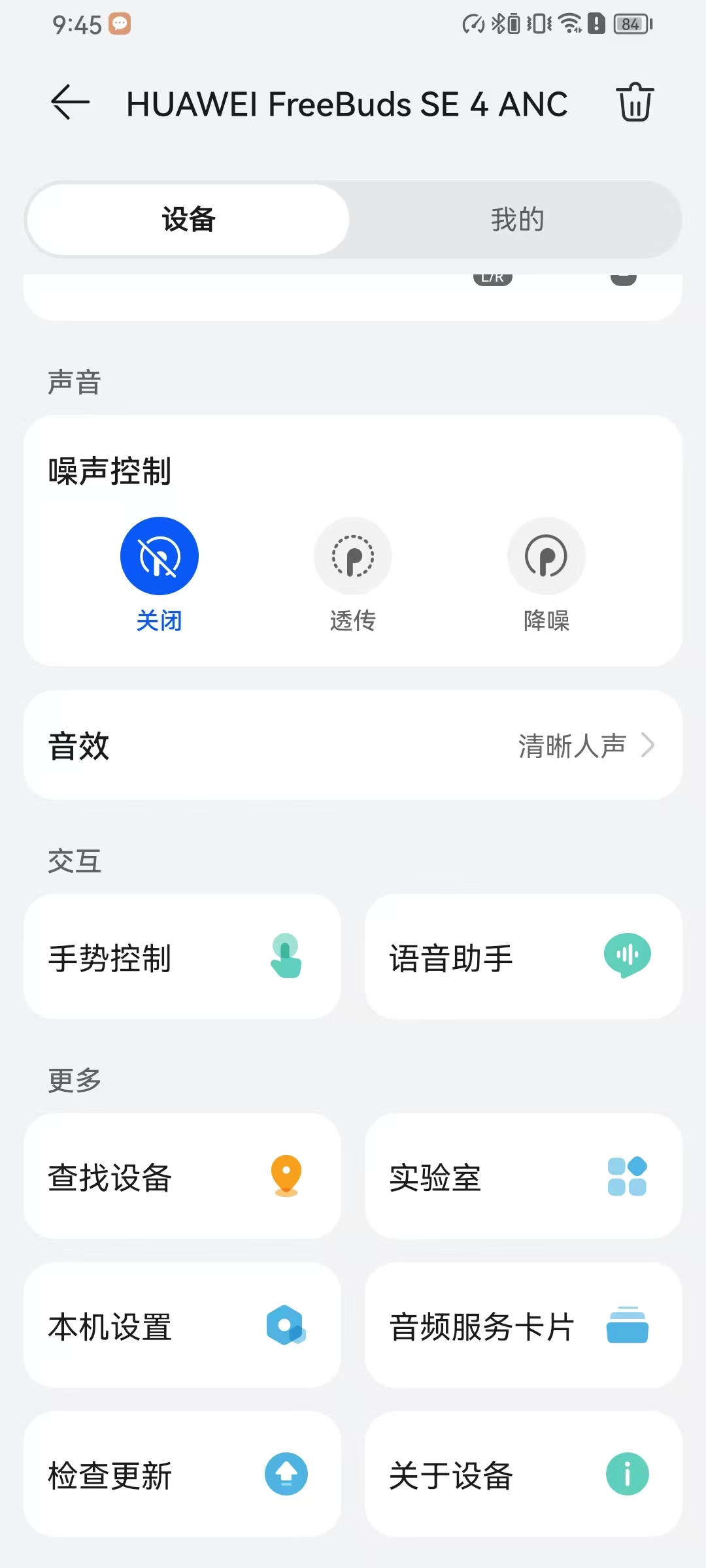Select the 设备 tab
706x1568 pixels.
[189, 220]
